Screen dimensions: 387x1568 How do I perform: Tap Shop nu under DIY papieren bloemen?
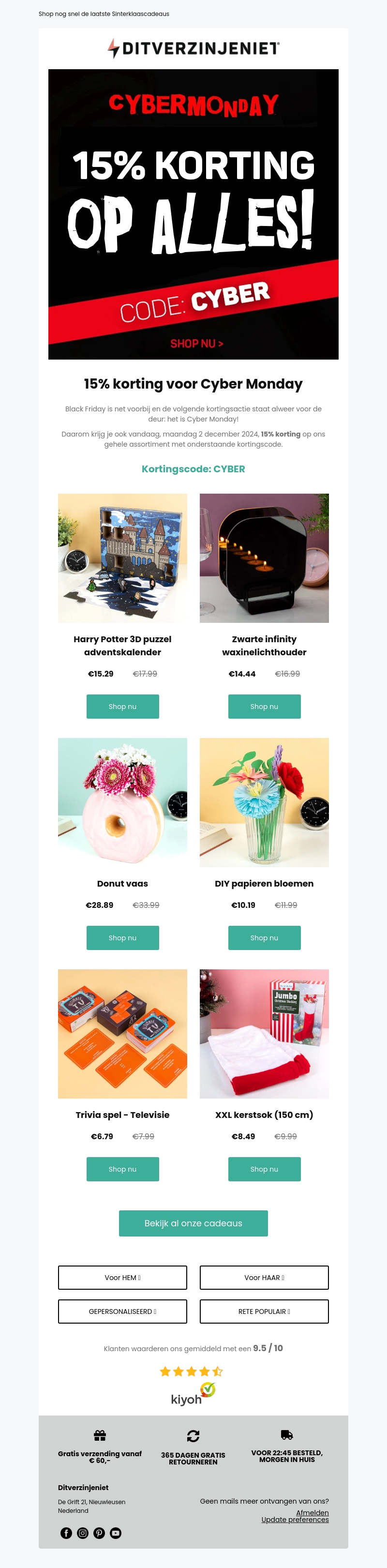tap(264, 937)
